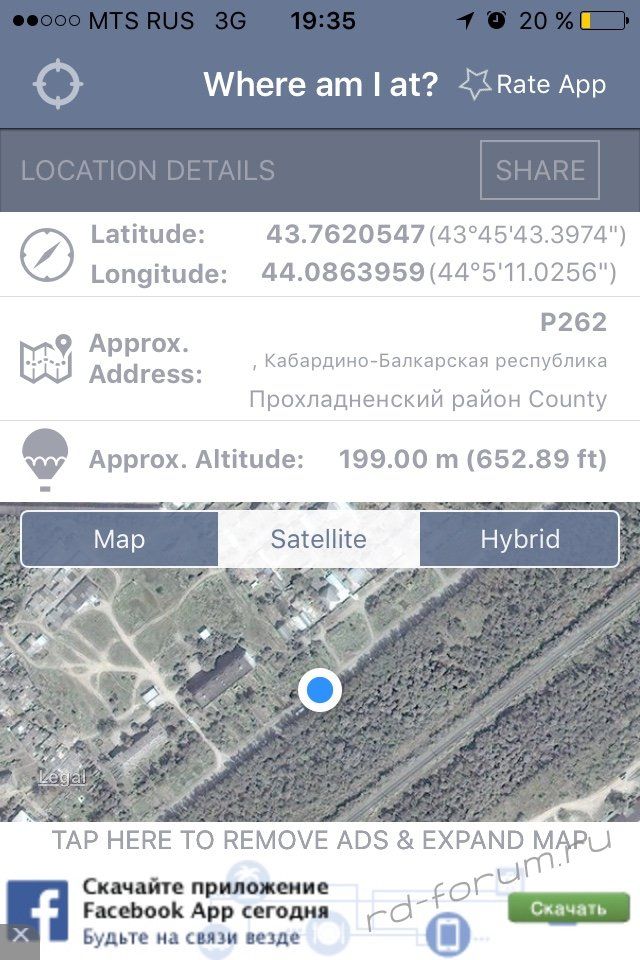Tap the locate-me crosshair icon
640x960 pixels.
click(57, 84)
